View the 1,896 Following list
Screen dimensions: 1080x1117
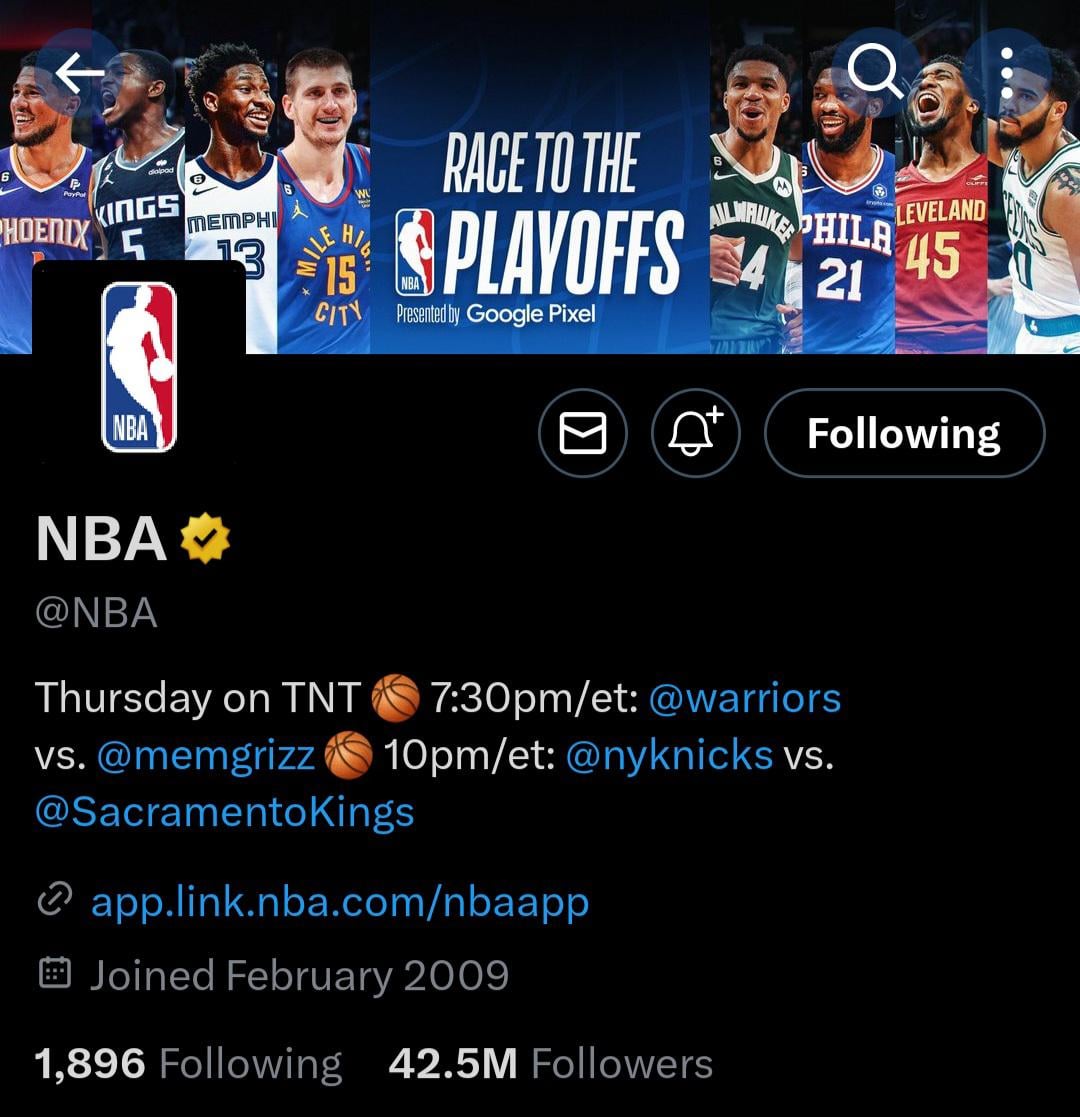[x=188, y=1064]
